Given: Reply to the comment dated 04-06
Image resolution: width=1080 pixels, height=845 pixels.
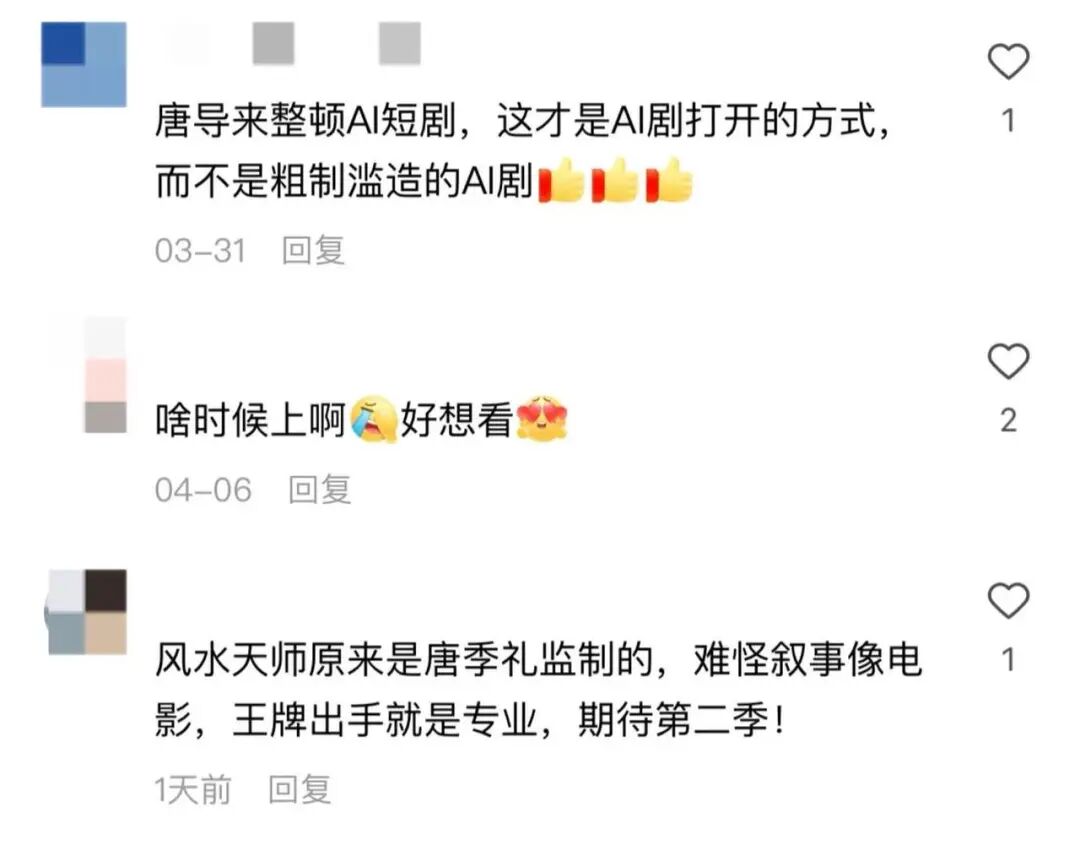Looking at the screenshot, I should (x=320, y=490).
